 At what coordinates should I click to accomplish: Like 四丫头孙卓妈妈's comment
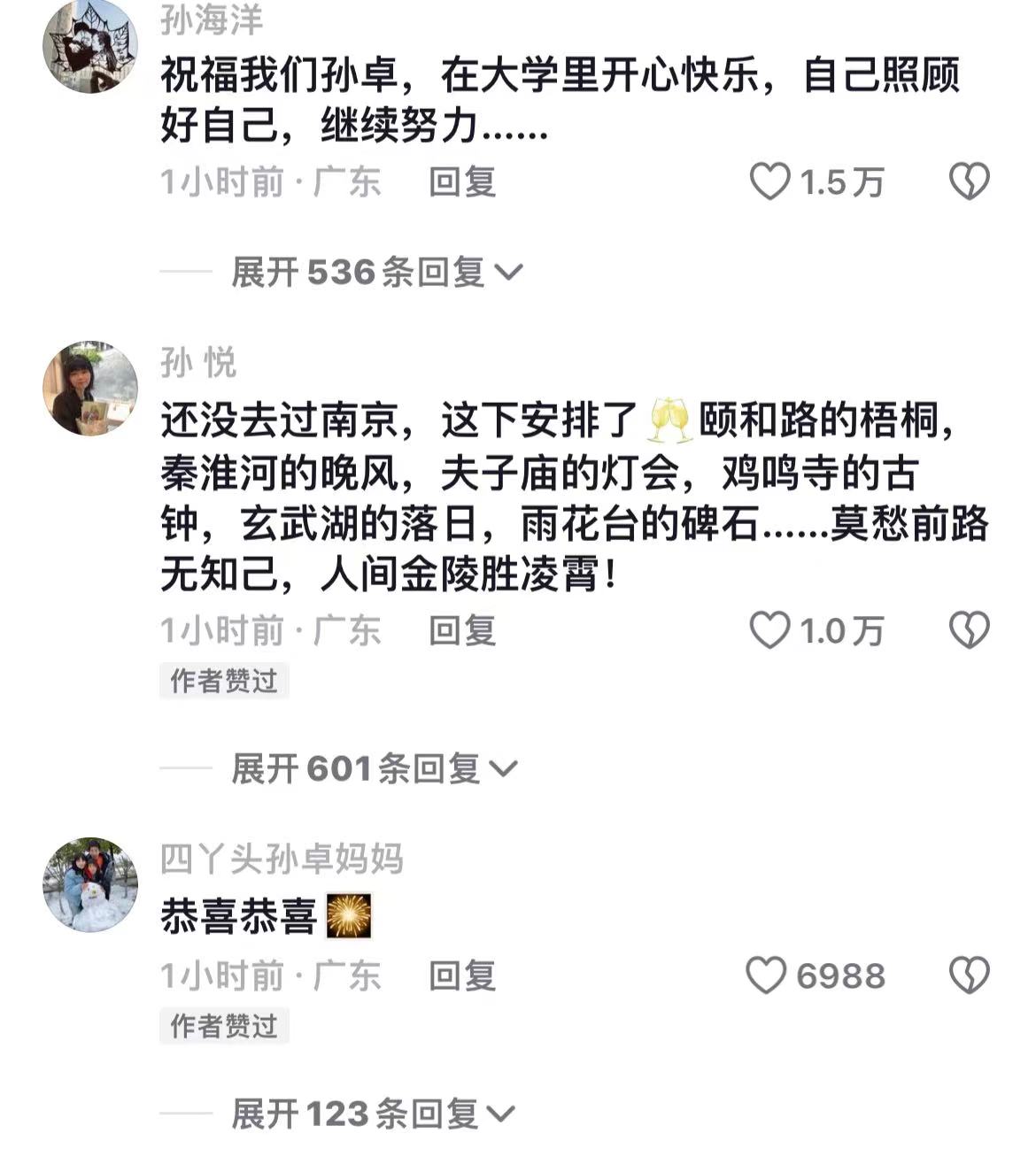(x=766, y=975)
